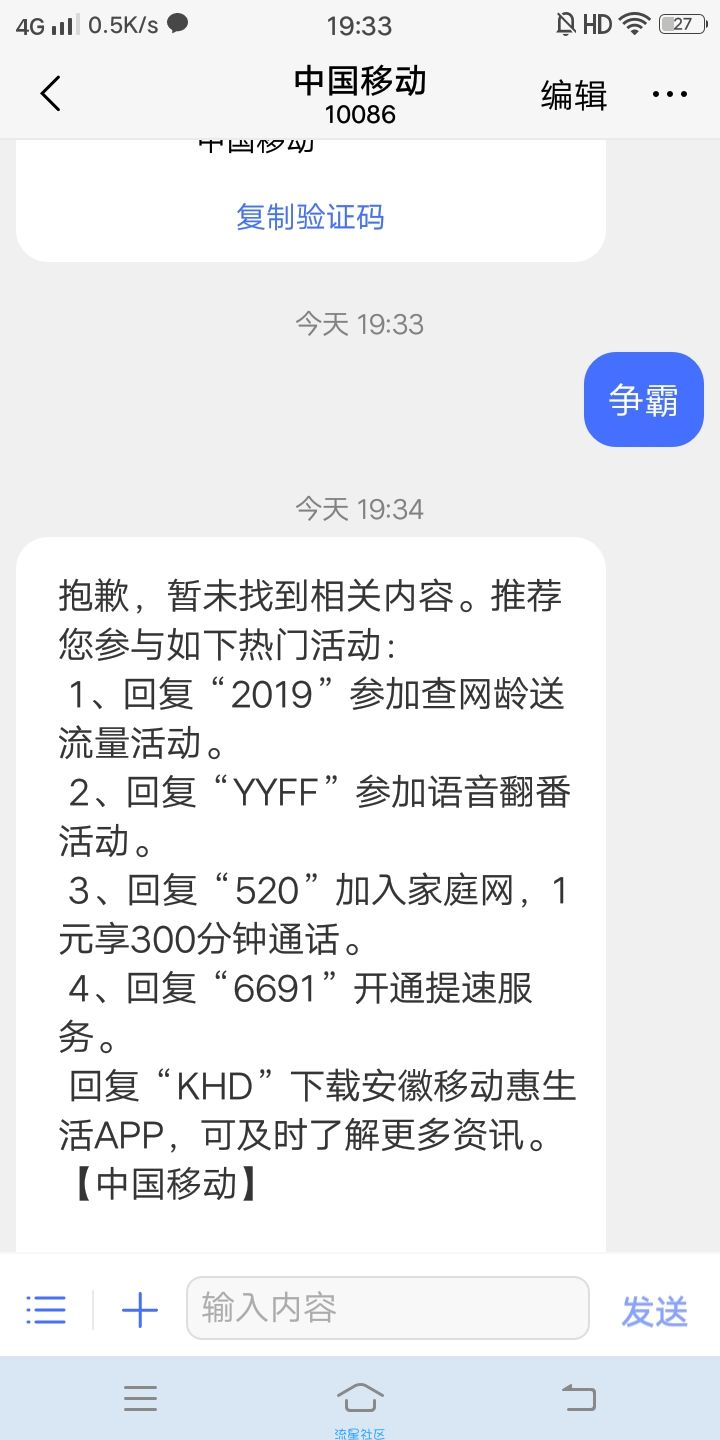Tap the plus icon to add attachment
Image resolution: width=720 pixels, height=1440 pixels.
(140, 1310)
